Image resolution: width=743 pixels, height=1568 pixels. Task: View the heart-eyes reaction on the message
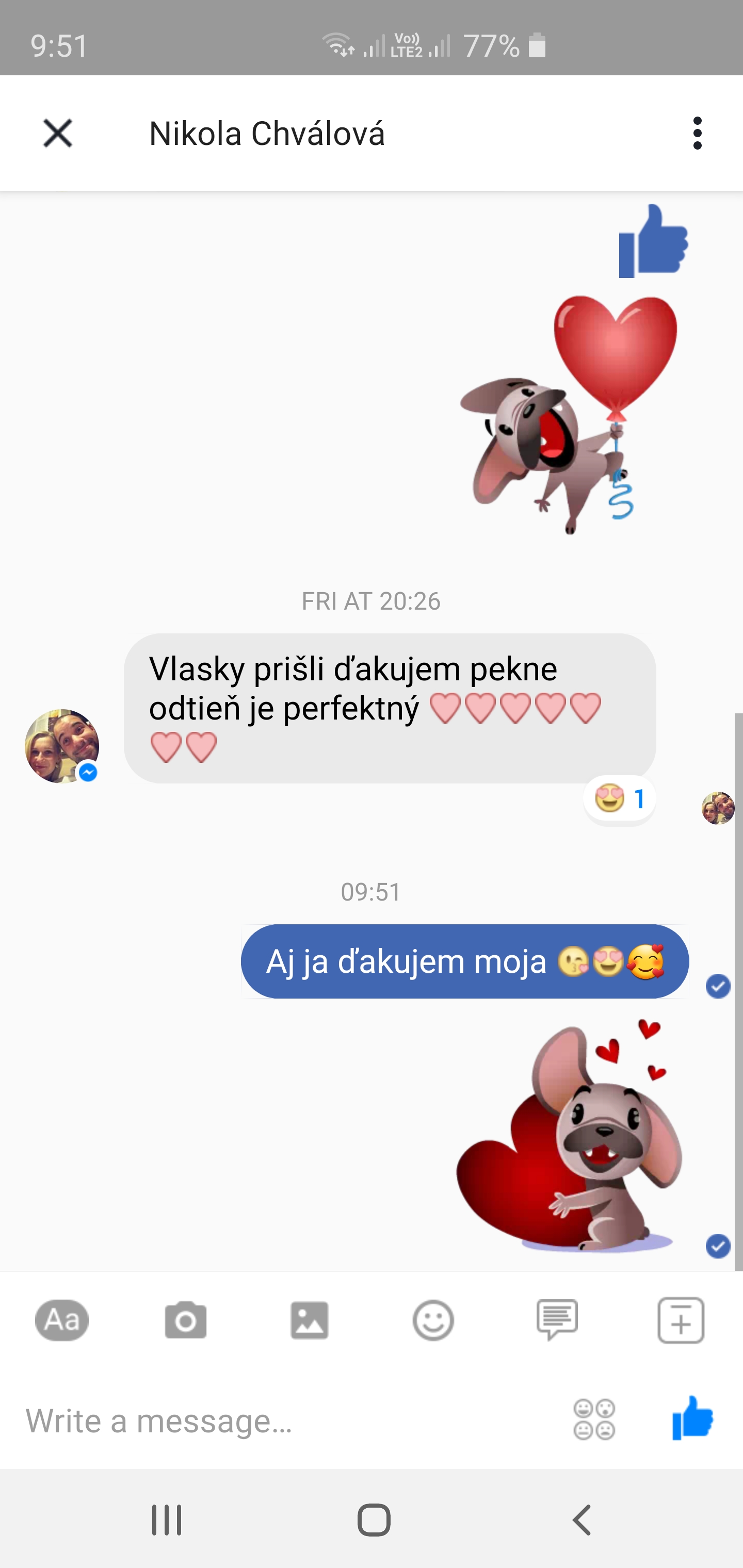click(x=619, y=799)
